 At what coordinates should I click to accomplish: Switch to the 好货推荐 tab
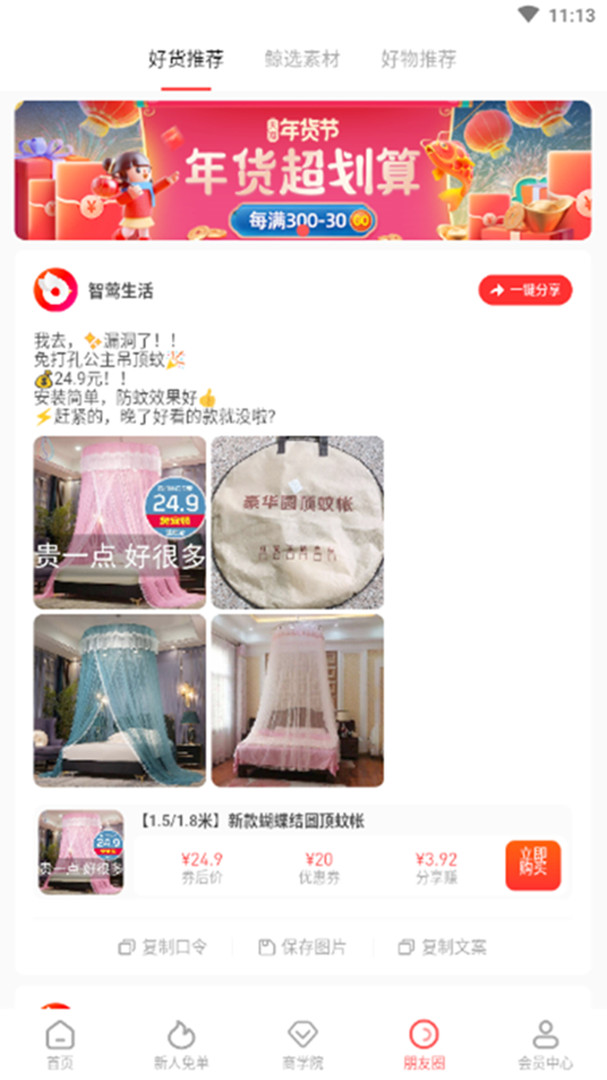coord(186,59)
